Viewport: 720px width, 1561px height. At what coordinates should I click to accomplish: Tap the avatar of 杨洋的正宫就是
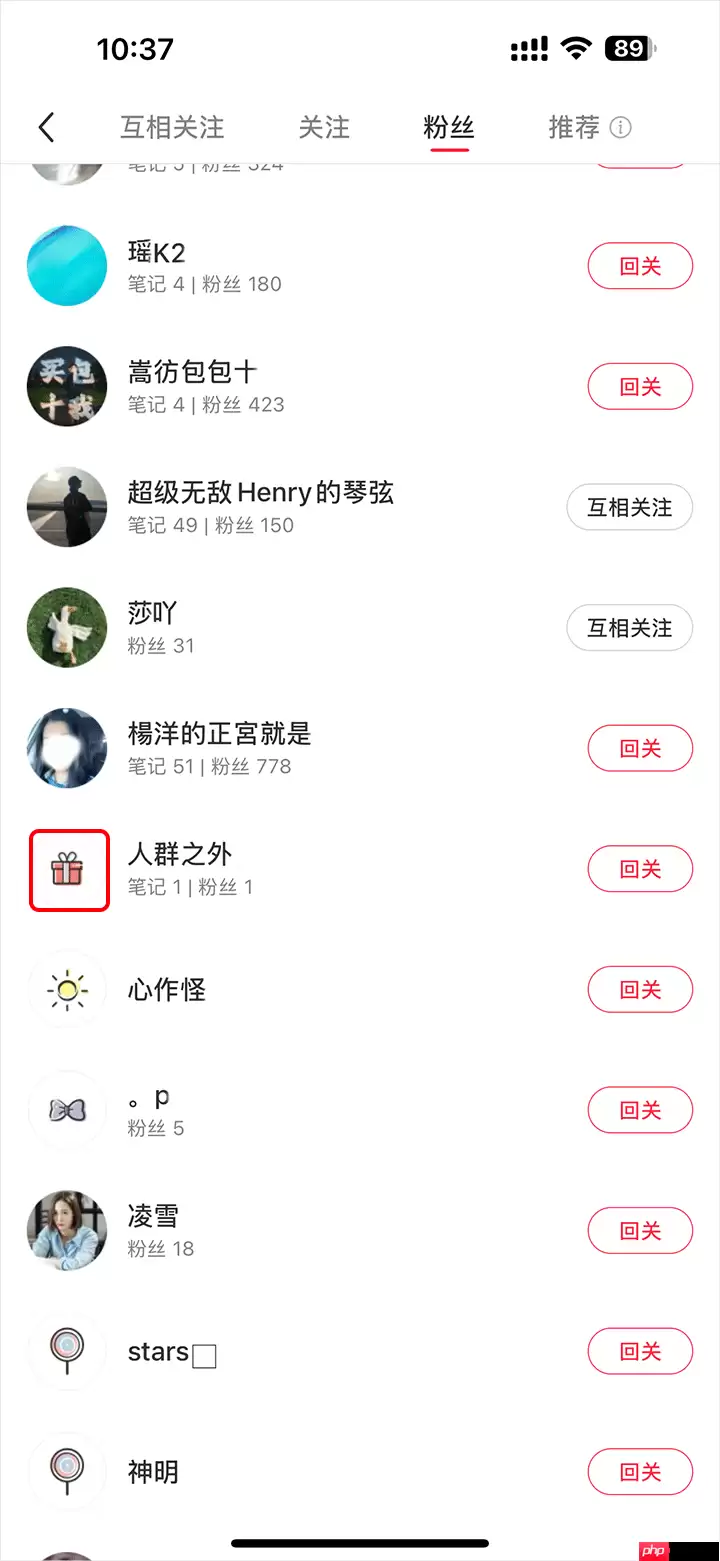click(67, 748)
